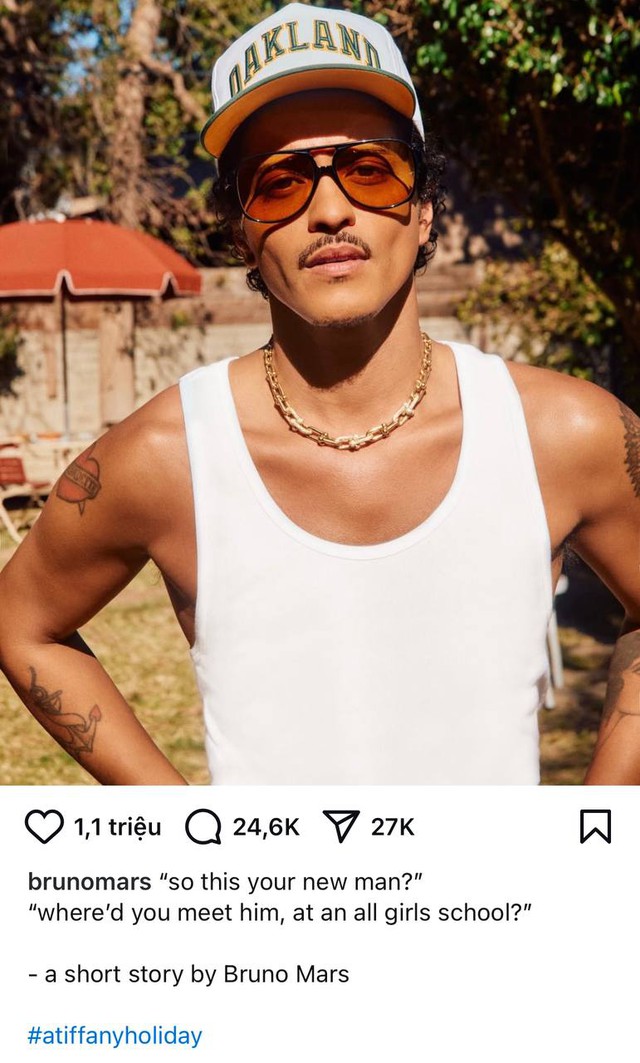Share this post via send icon
640x1063 pixels.
coord(342,827)
